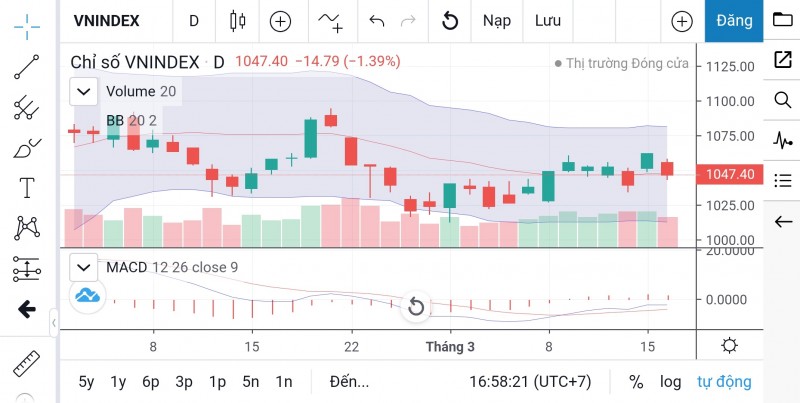800x403 pixels.
Task: Tap the Nạp button
Action: (496, 21)
